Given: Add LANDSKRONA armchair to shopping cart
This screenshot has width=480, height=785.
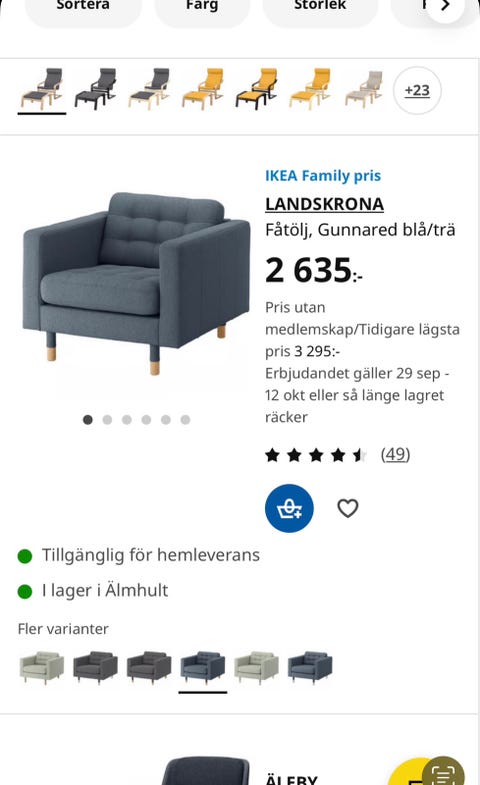Looking at the screenshot, I should coord(289,508).
